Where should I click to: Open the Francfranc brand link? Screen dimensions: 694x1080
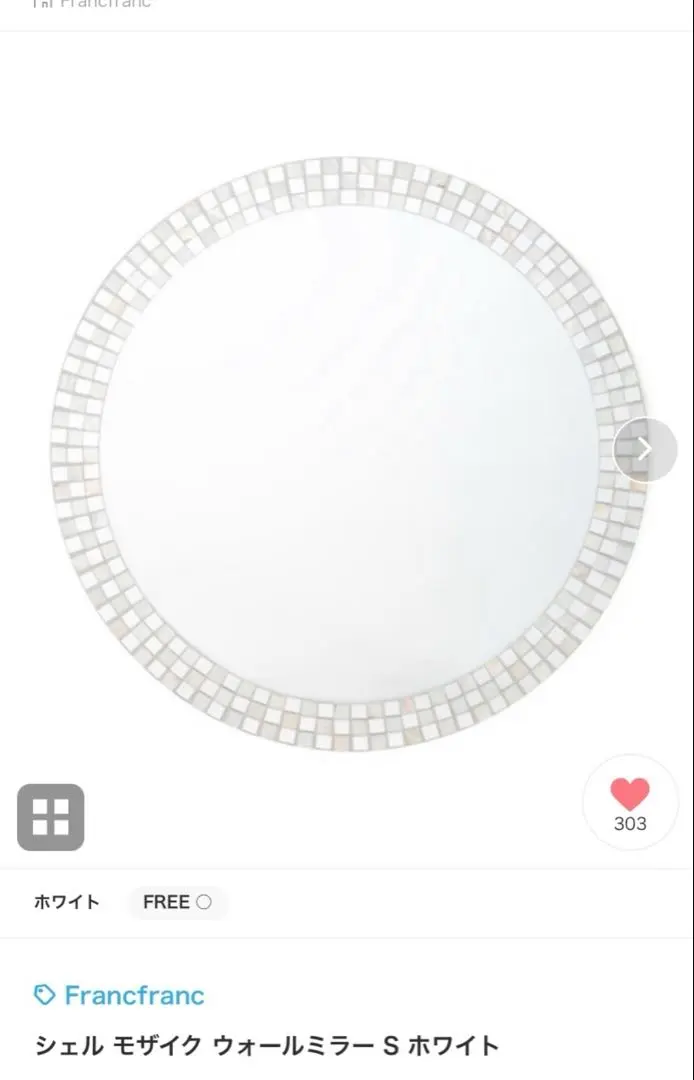point(119,995)
